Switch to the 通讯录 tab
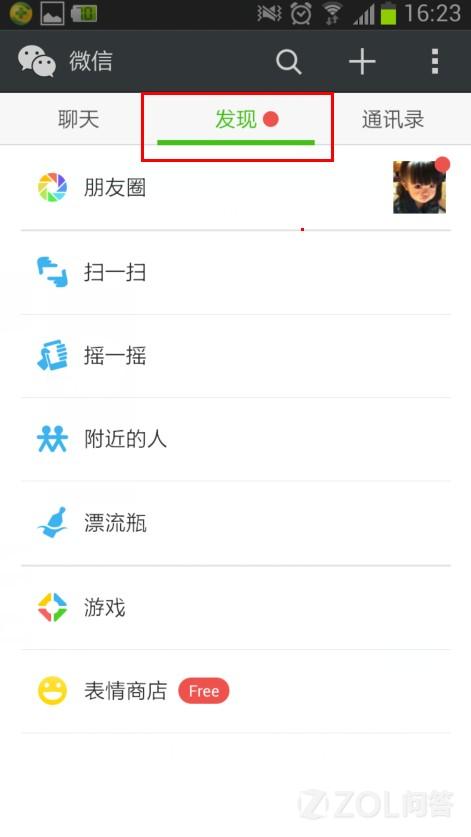The image size is (471, 837). (393, 119)
